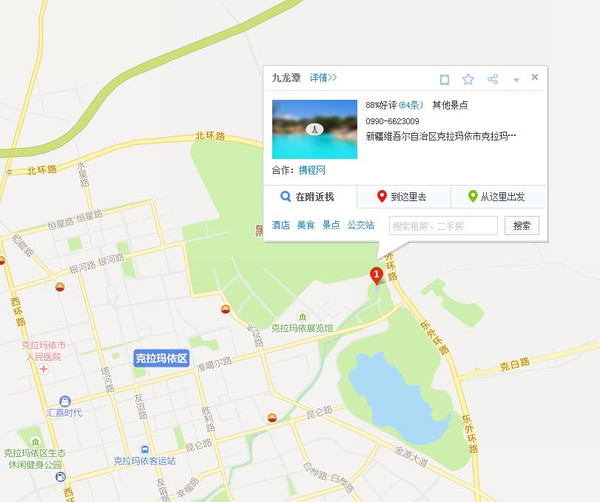This screenshot has width=600, height=502.
Task: Search nearby 公交站
Action: pos(360,226)
